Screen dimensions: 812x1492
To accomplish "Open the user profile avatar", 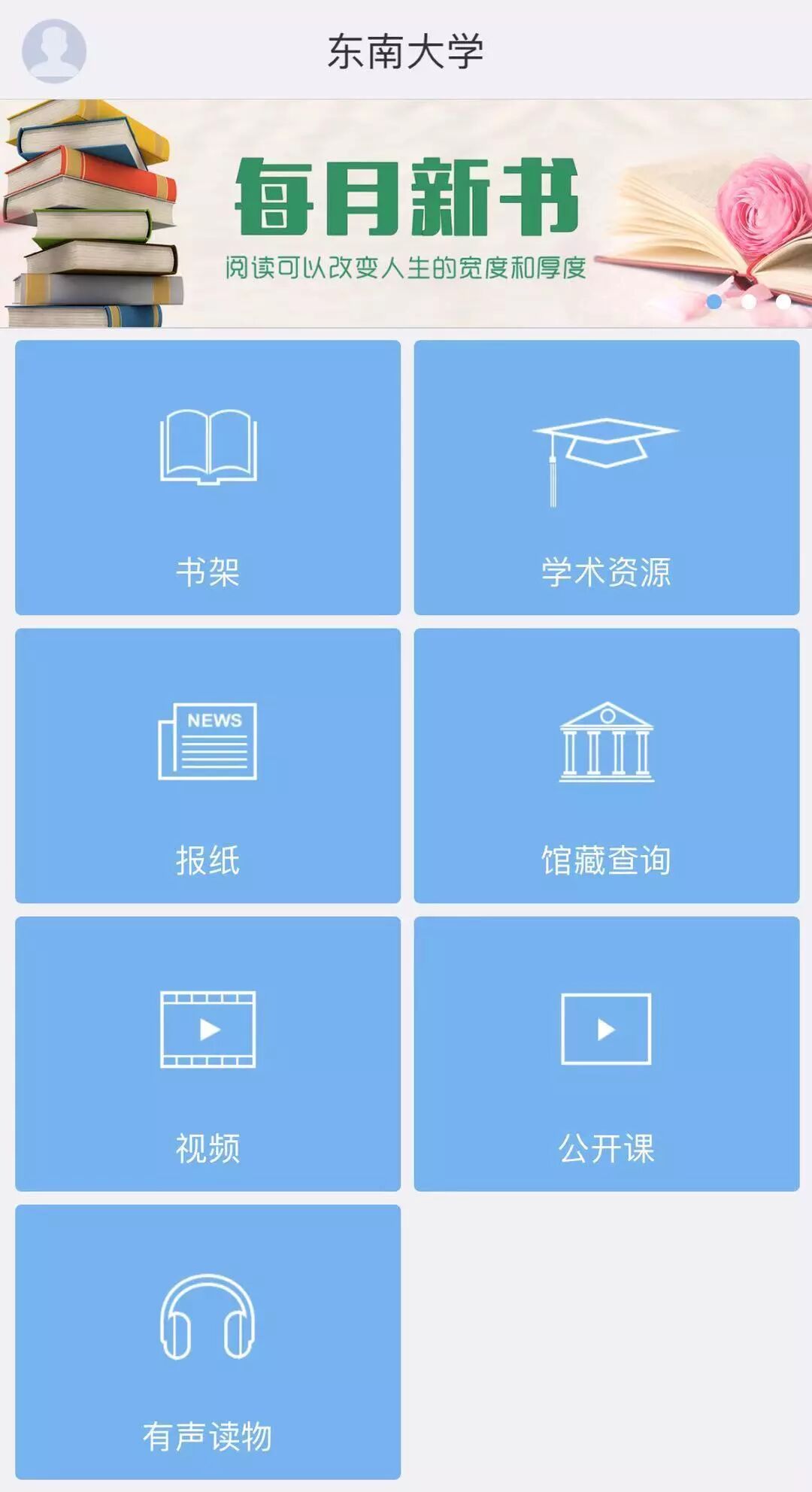I will click(x=54, y=50).
